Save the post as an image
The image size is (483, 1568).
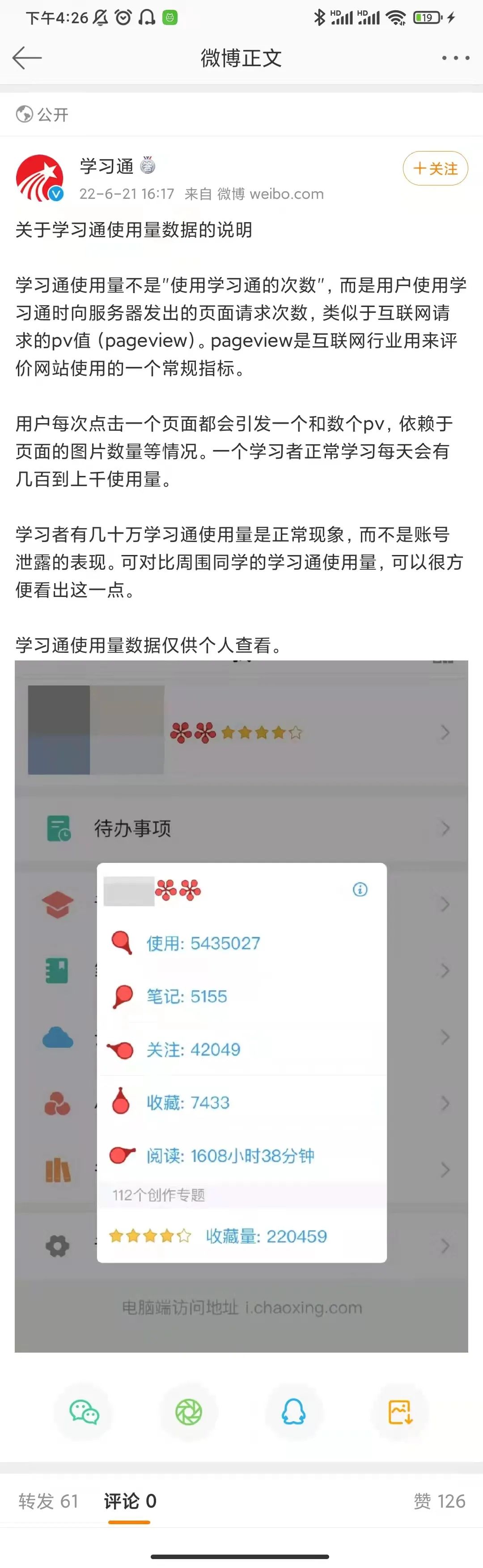(400, 1412)
